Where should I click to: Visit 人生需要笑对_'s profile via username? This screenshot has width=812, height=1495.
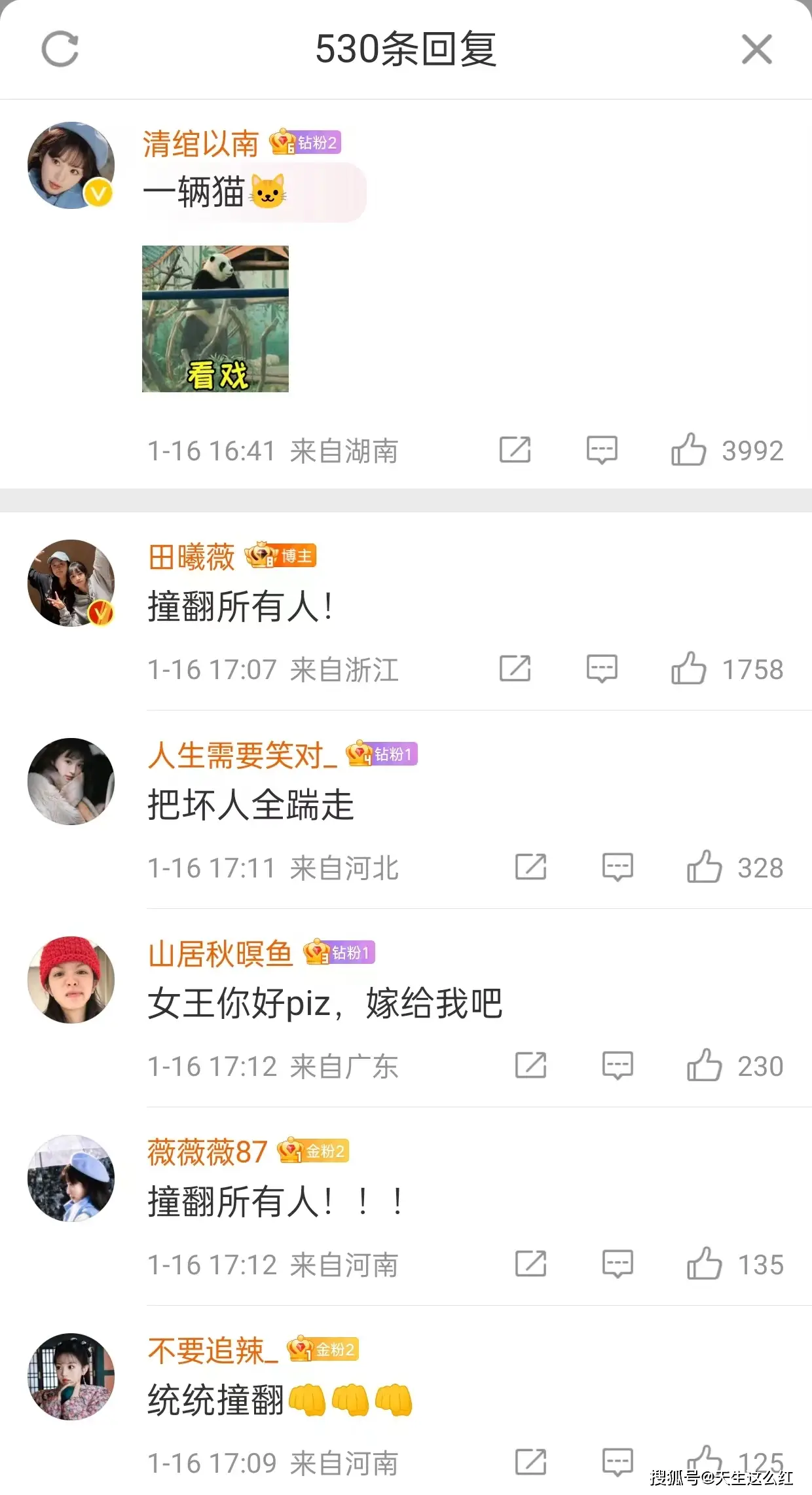click(x=242, y=755)
